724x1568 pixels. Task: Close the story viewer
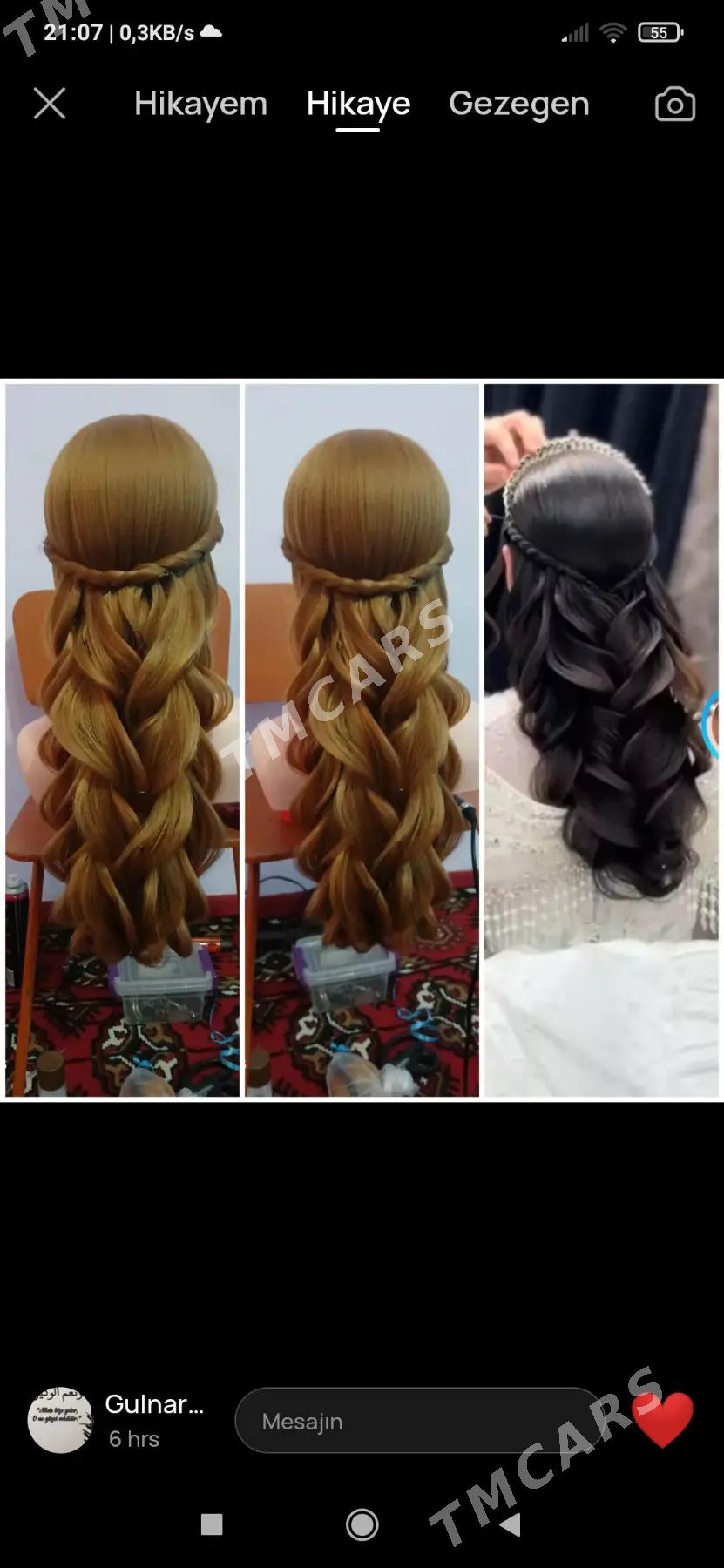tap(50, 104)
